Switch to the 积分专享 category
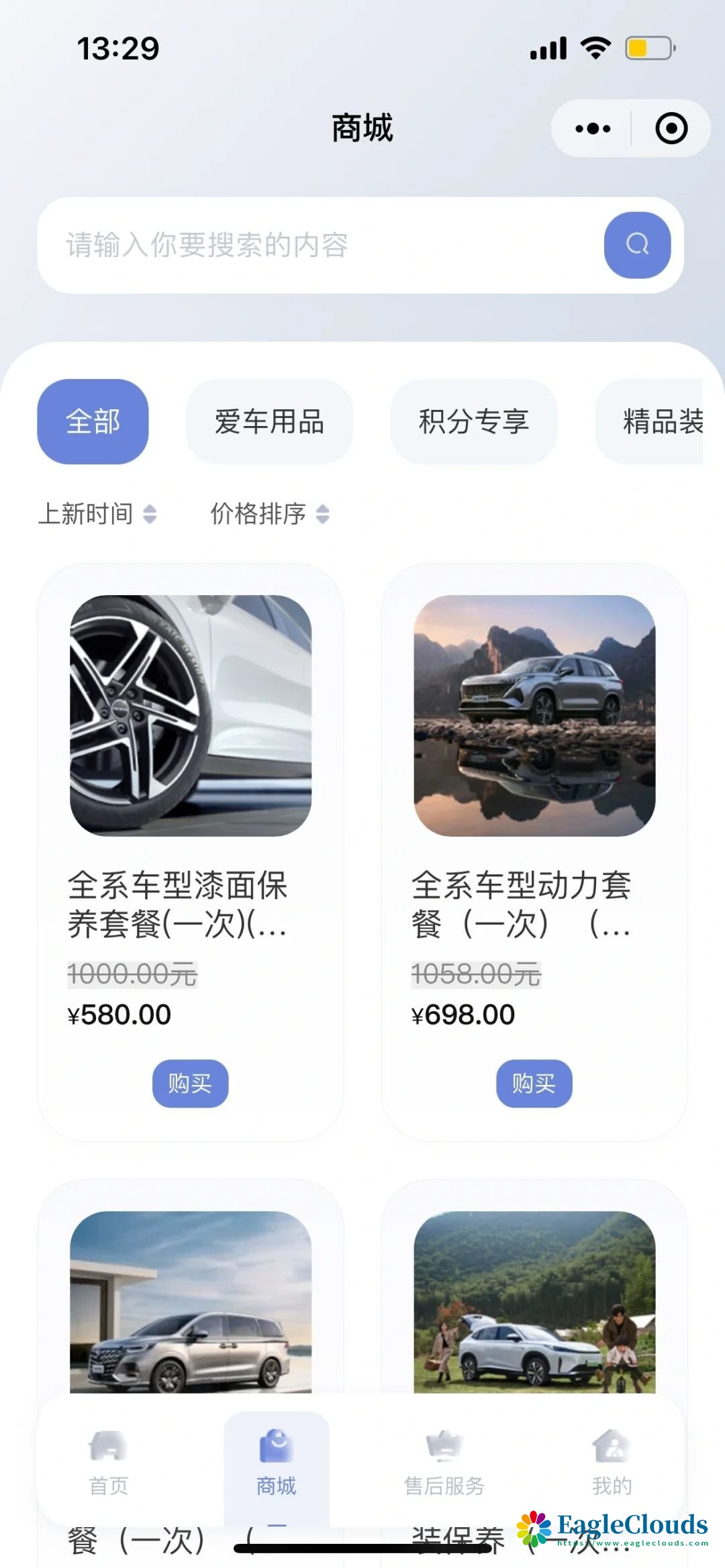 (474, 421)
